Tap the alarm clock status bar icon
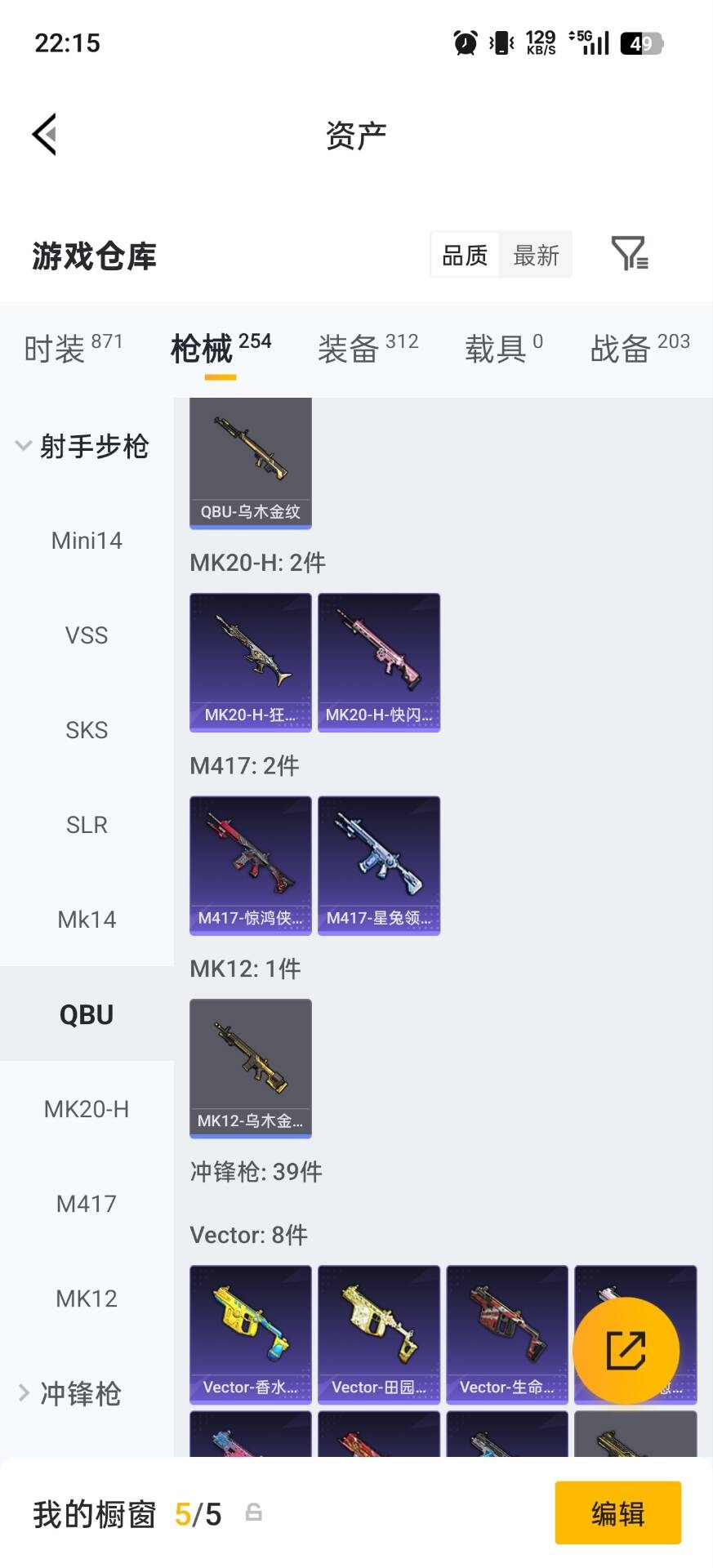Image resolution: width=713 pixels, height=1568 pixels. coord(464,42)
